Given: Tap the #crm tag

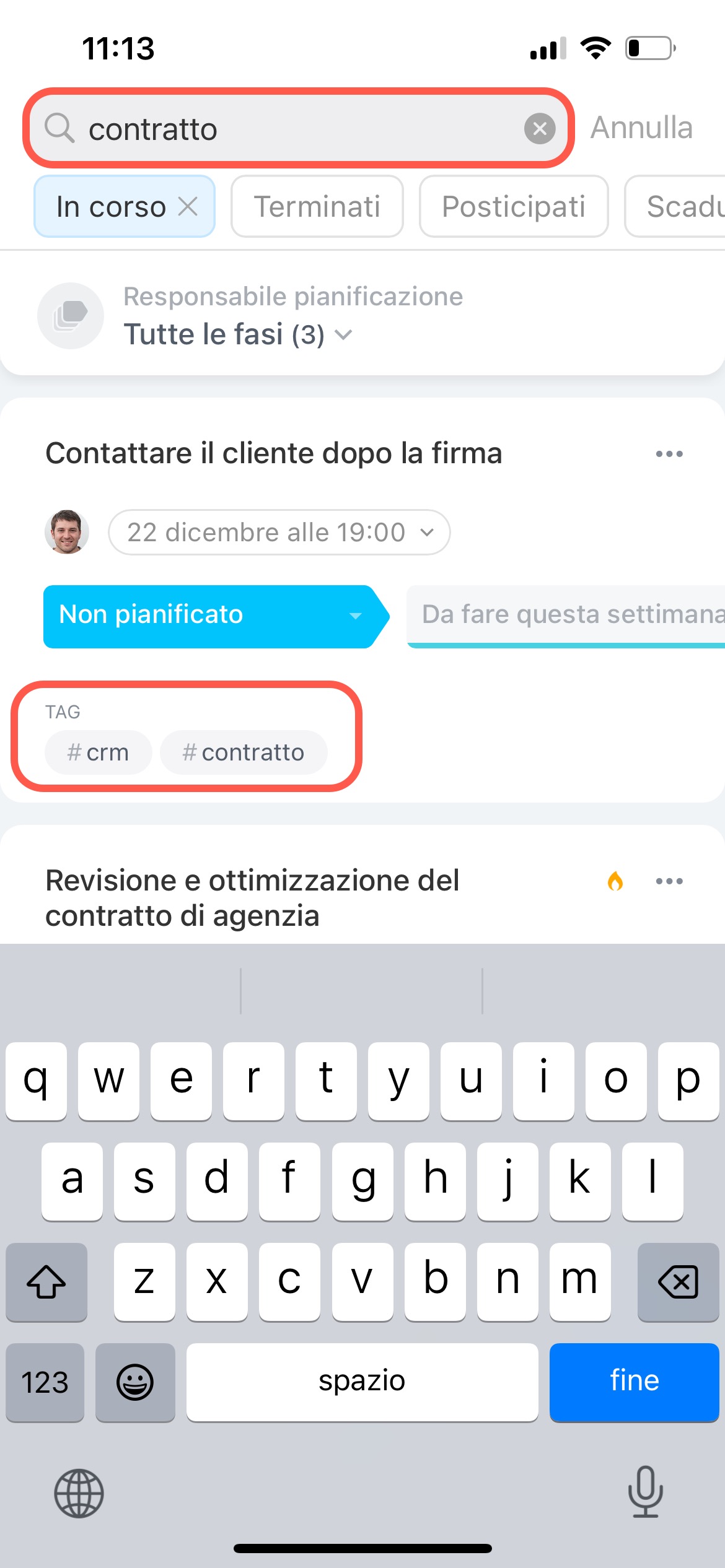Looking at the screenshot, I should pos(99,752).
